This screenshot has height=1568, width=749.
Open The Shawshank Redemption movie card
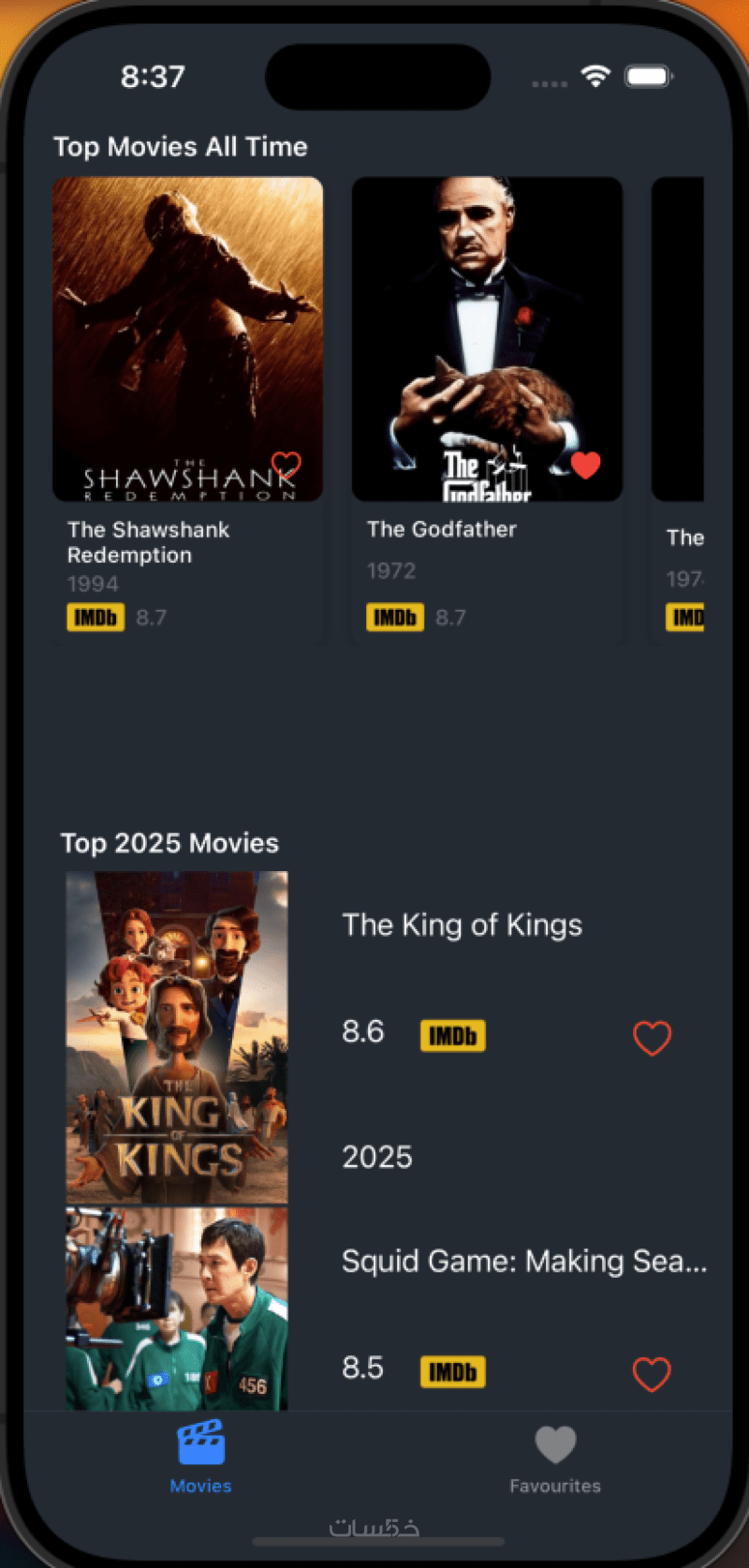tap(187, 339)
